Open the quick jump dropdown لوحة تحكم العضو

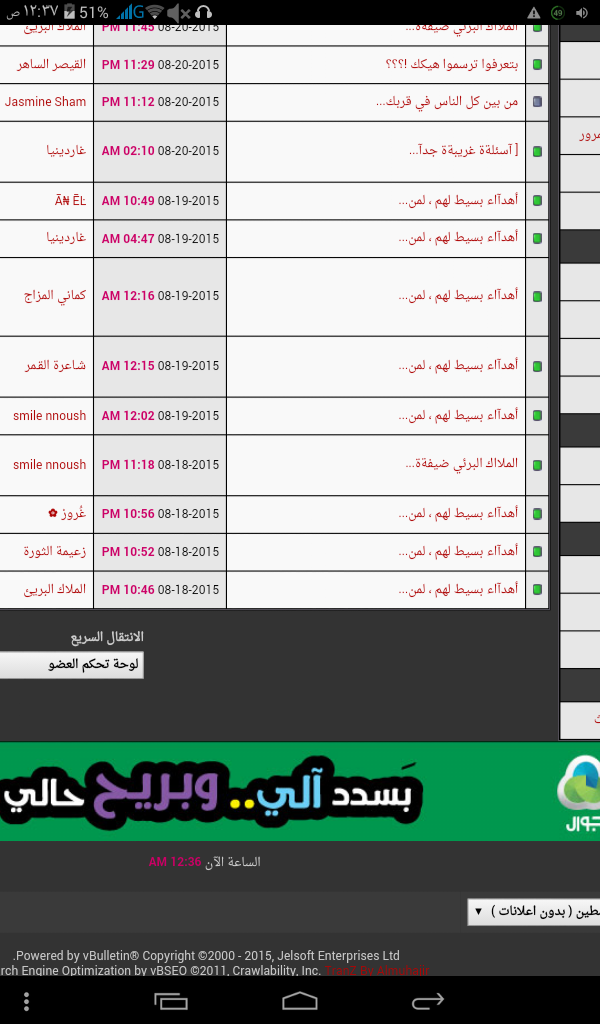pos(71,665)
